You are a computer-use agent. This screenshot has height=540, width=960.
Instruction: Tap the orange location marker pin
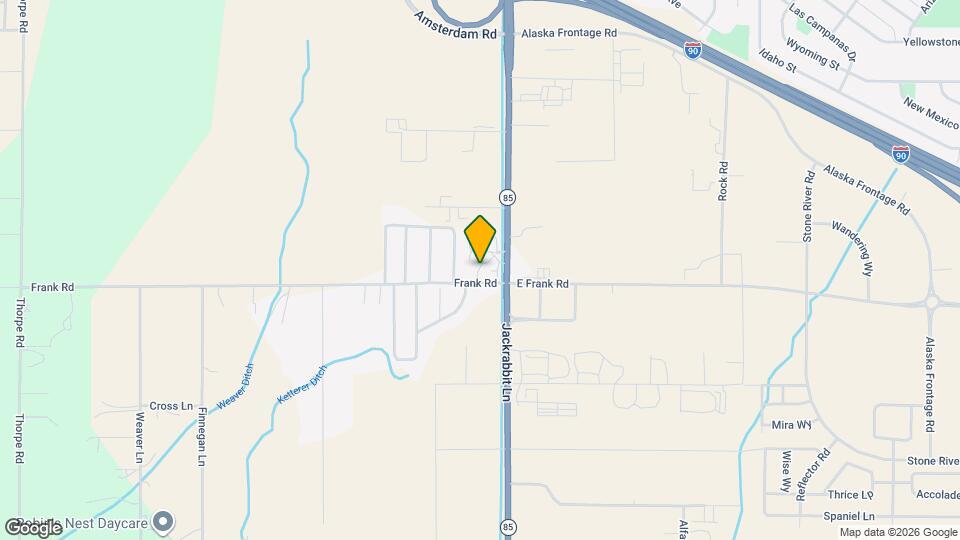(481, 238)
